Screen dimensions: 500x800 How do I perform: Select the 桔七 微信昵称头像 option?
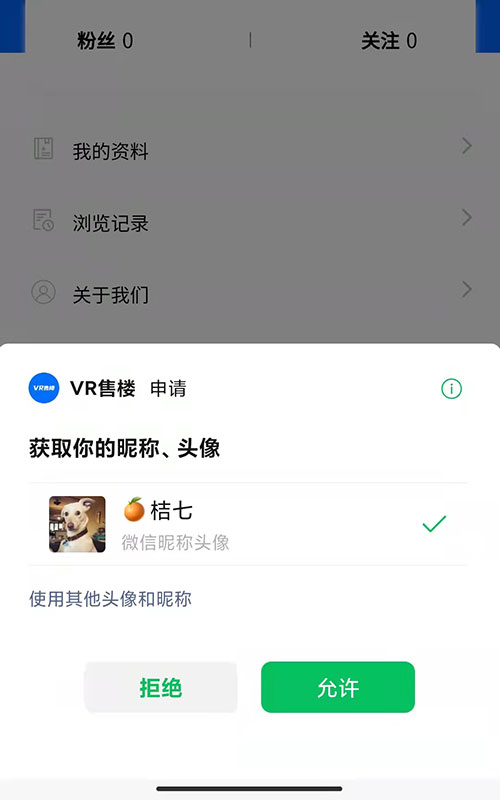[247, 524]
